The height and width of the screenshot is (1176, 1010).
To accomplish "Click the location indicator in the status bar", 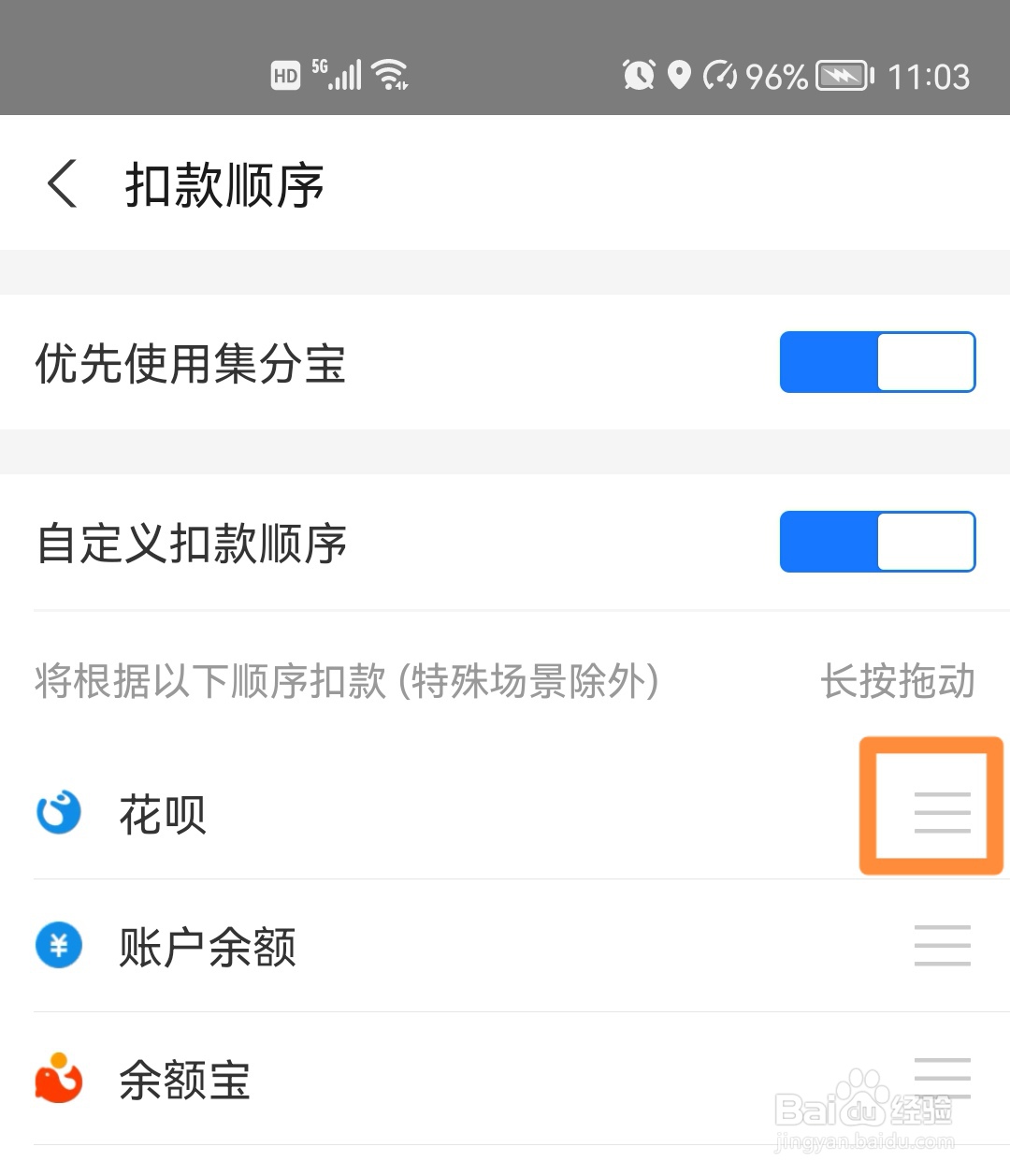I will point(679,76).
